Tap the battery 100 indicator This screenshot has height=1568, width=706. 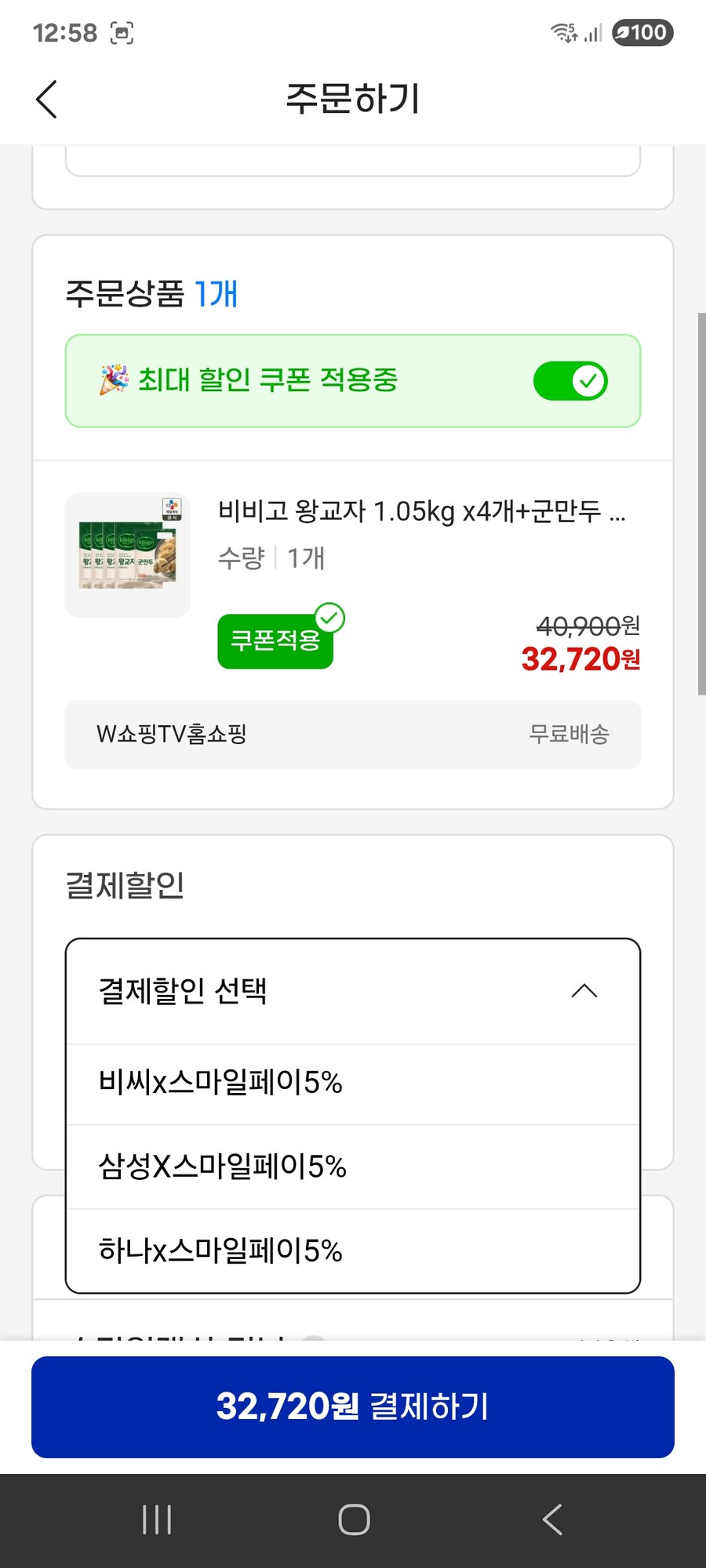(x=642, y=32)
